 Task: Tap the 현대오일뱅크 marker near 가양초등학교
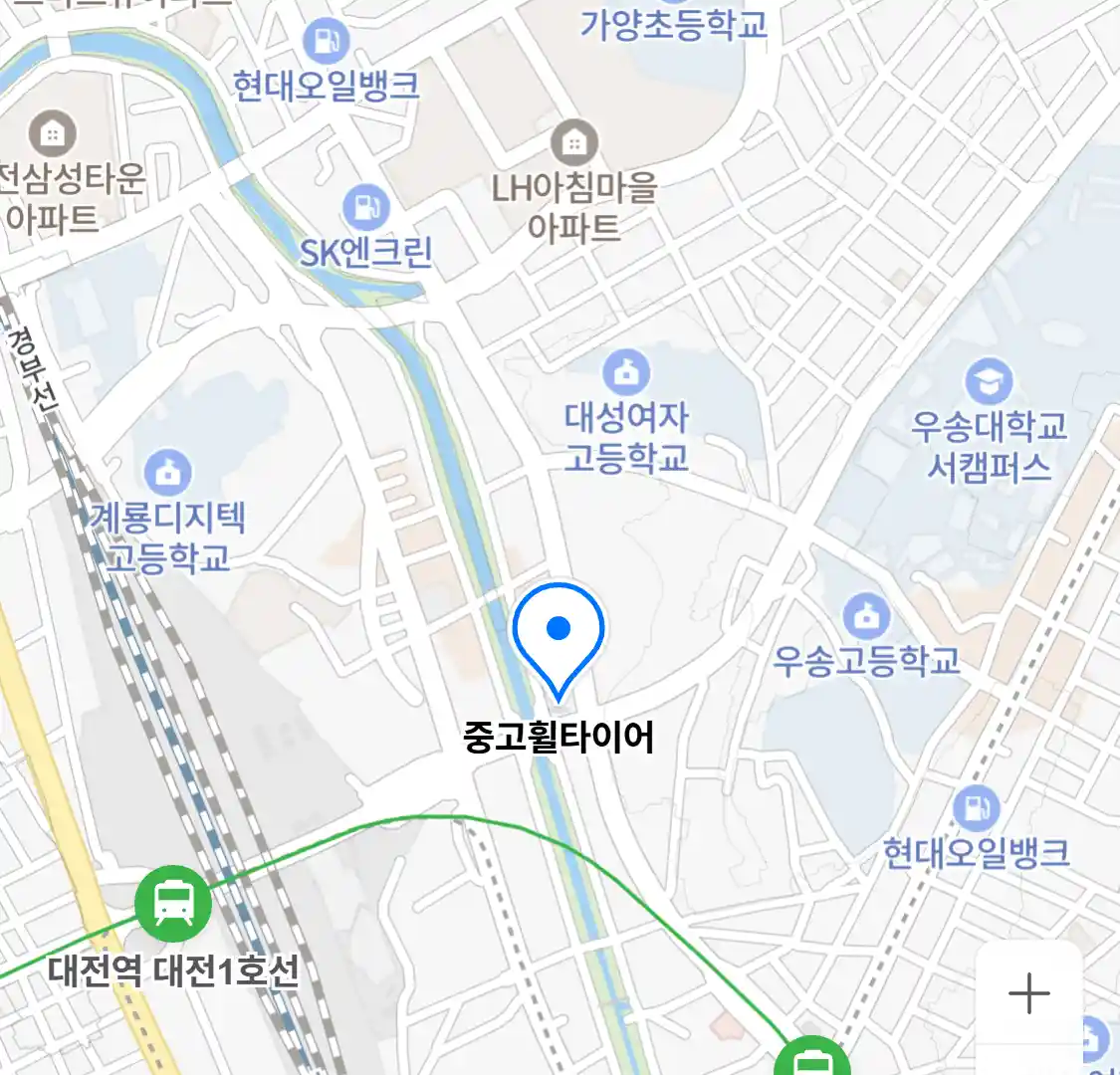[x=325, y=42]
